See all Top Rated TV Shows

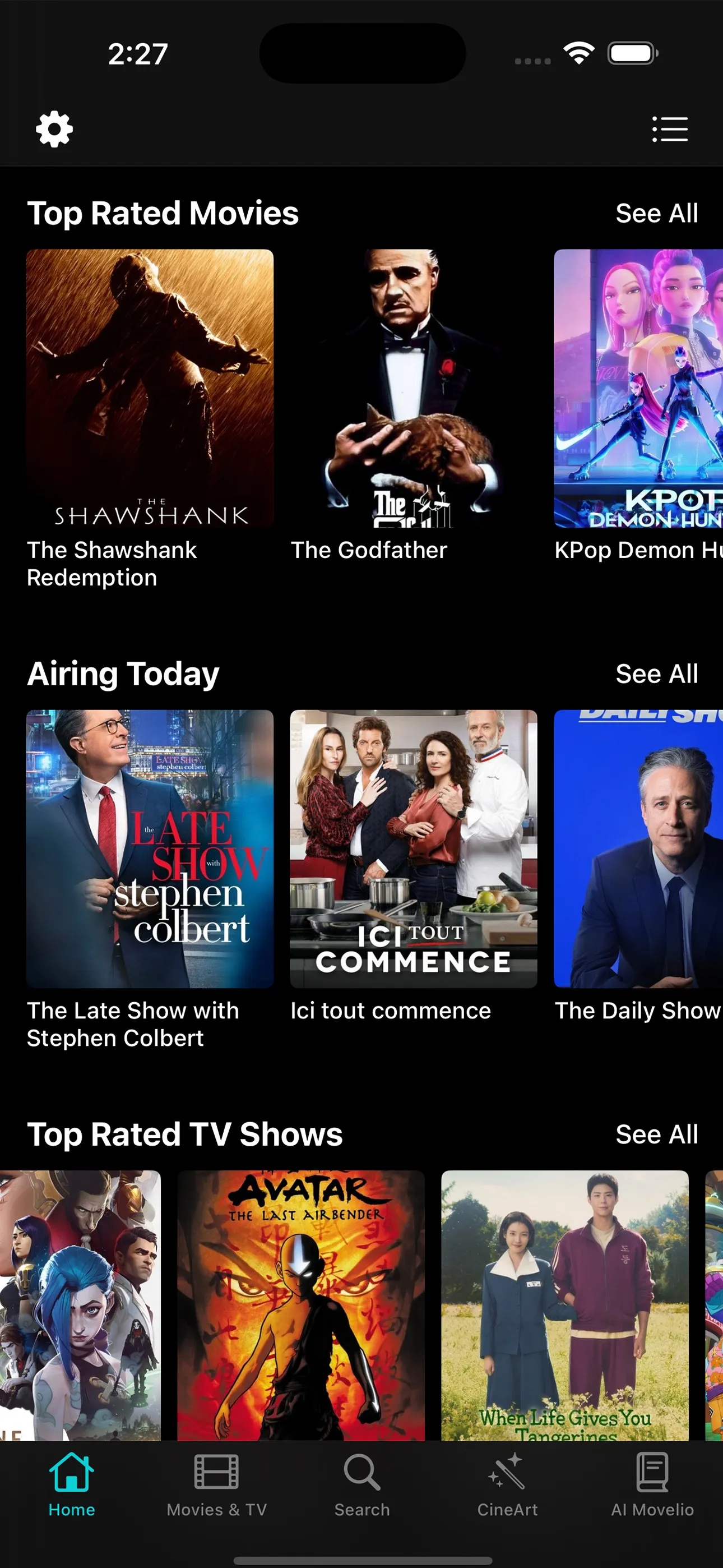[656, 1135]
